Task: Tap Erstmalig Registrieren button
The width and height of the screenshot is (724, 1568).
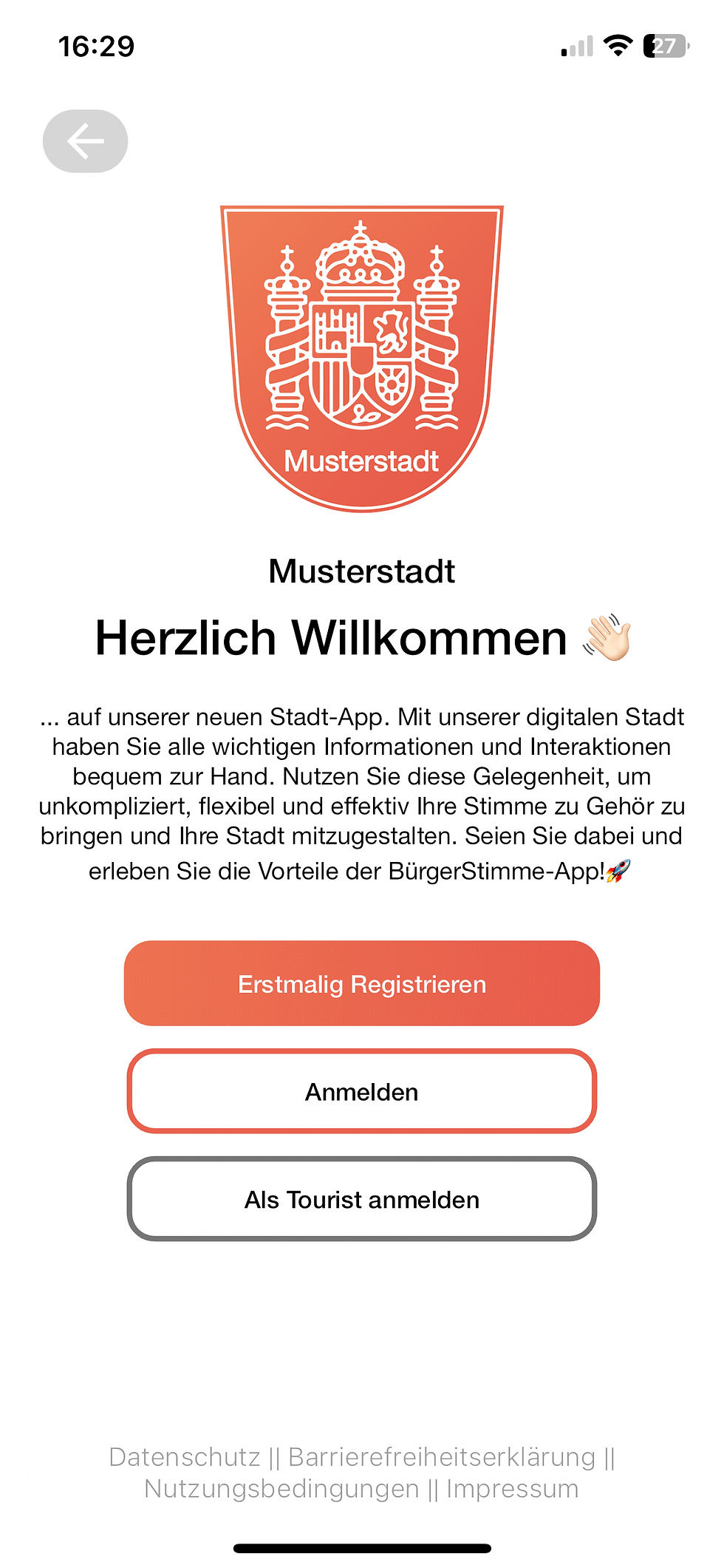Action: pos(361,983)
